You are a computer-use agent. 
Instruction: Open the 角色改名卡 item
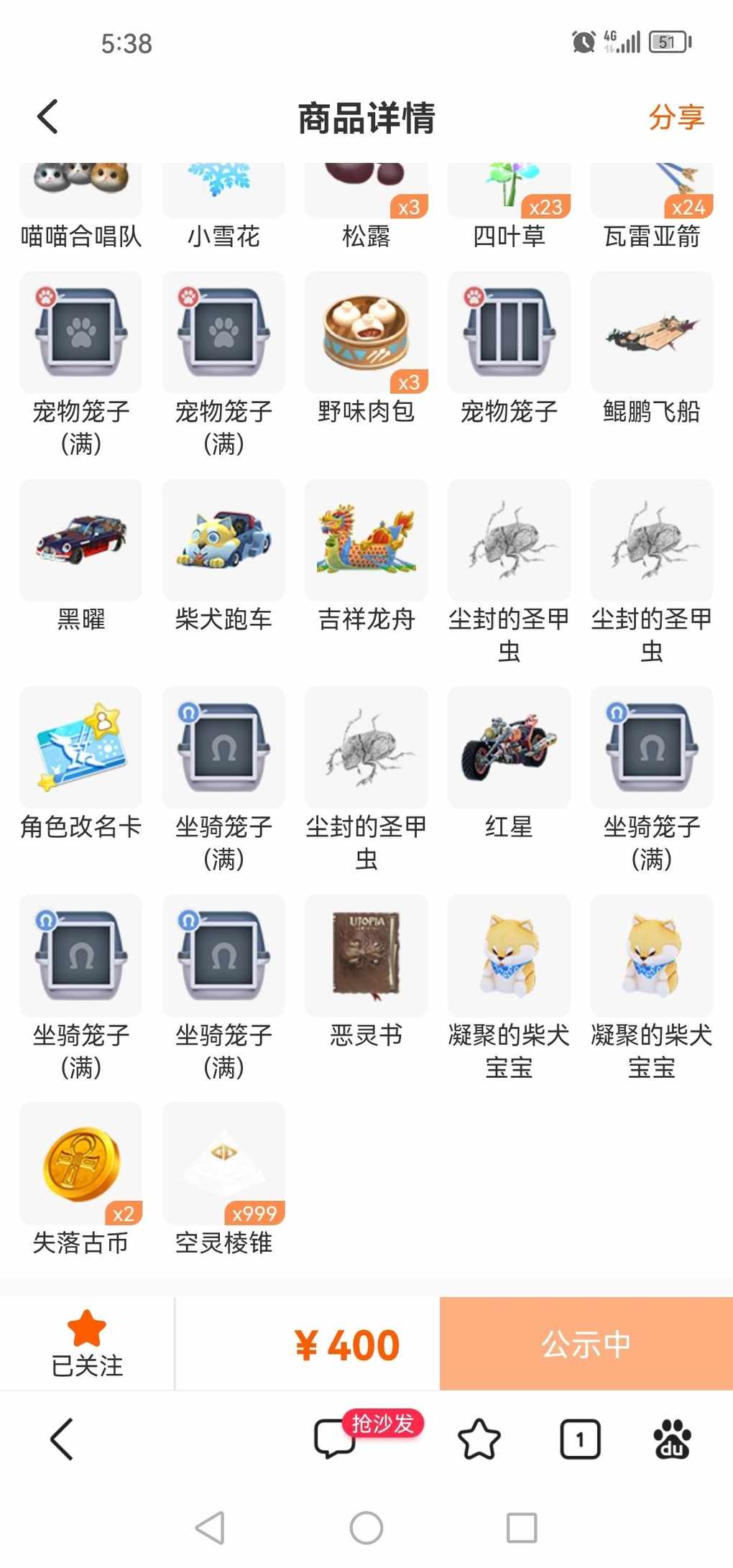click(80, 763)
